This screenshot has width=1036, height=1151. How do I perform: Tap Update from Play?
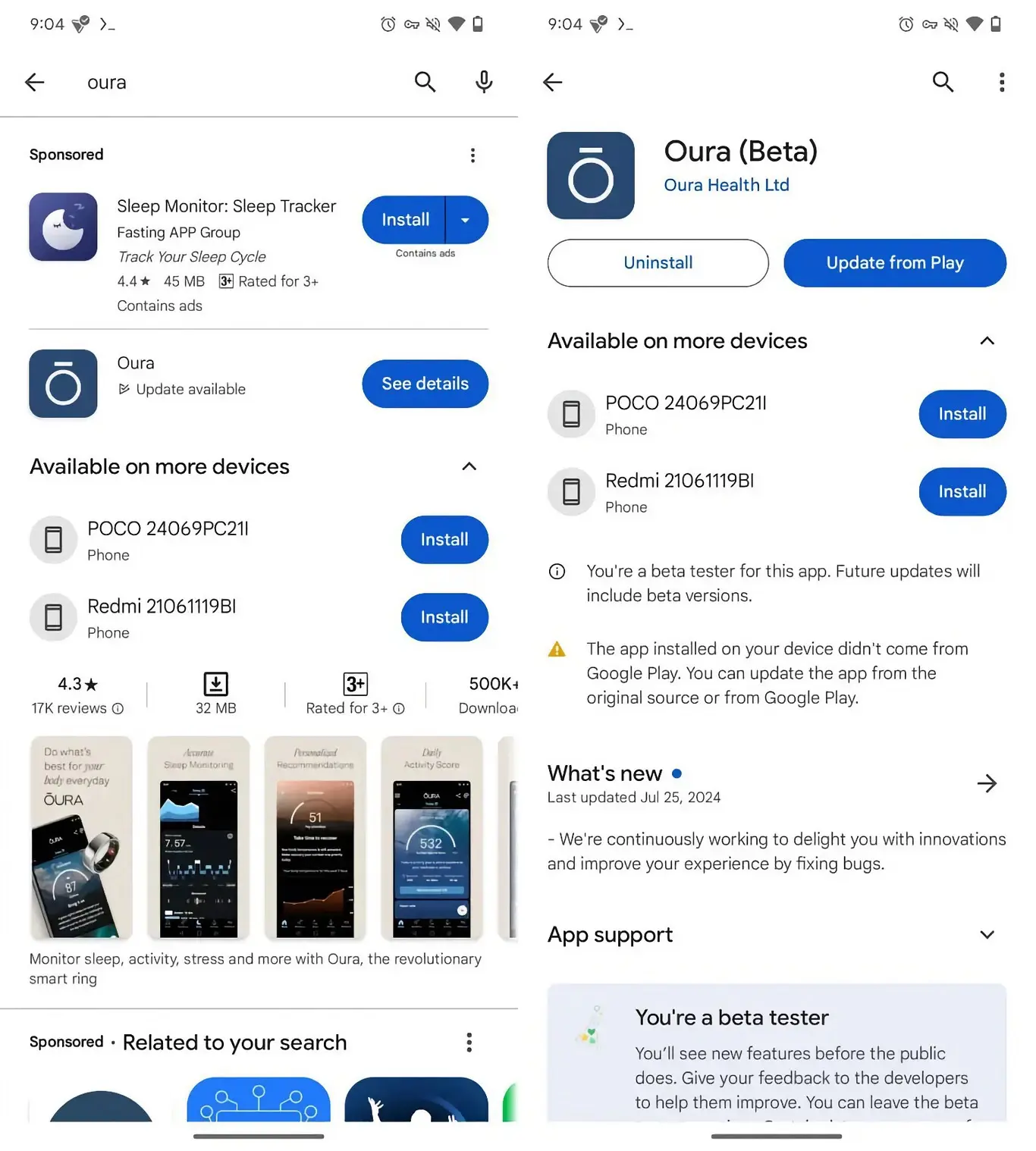(894, 263)
